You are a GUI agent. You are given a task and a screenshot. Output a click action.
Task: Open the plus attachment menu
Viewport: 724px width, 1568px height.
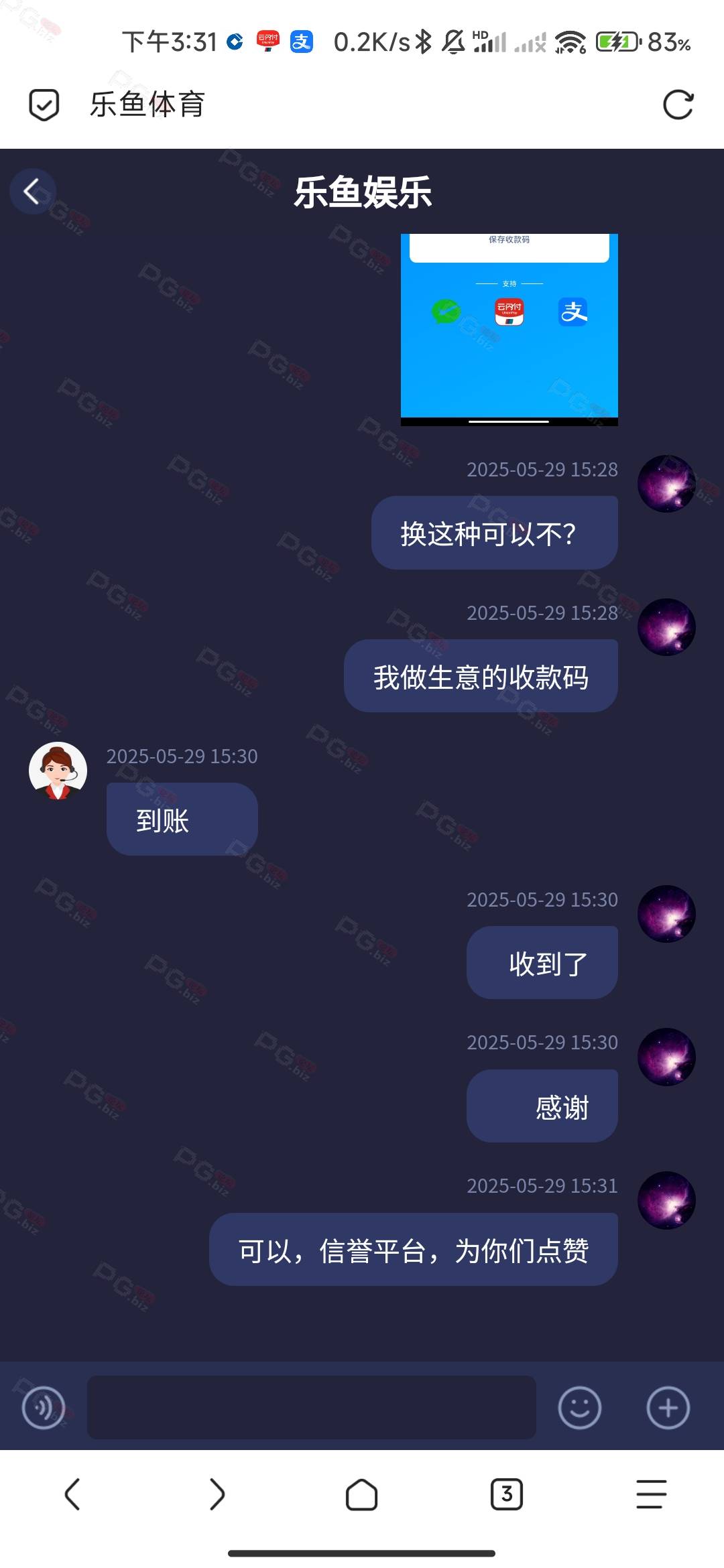[668, 1407]
